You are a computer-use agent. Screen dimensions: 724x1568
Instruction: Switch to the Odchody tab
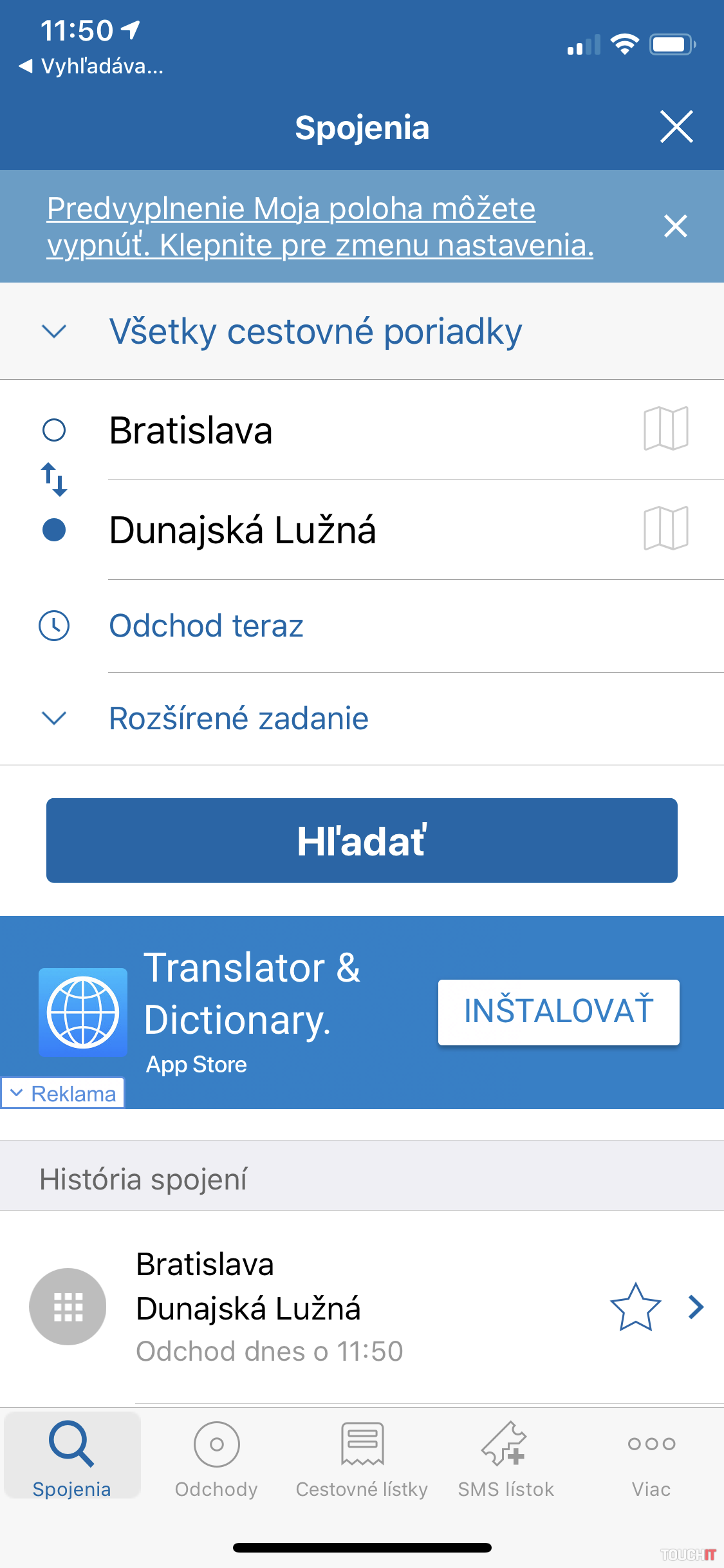coord(216,1458)
